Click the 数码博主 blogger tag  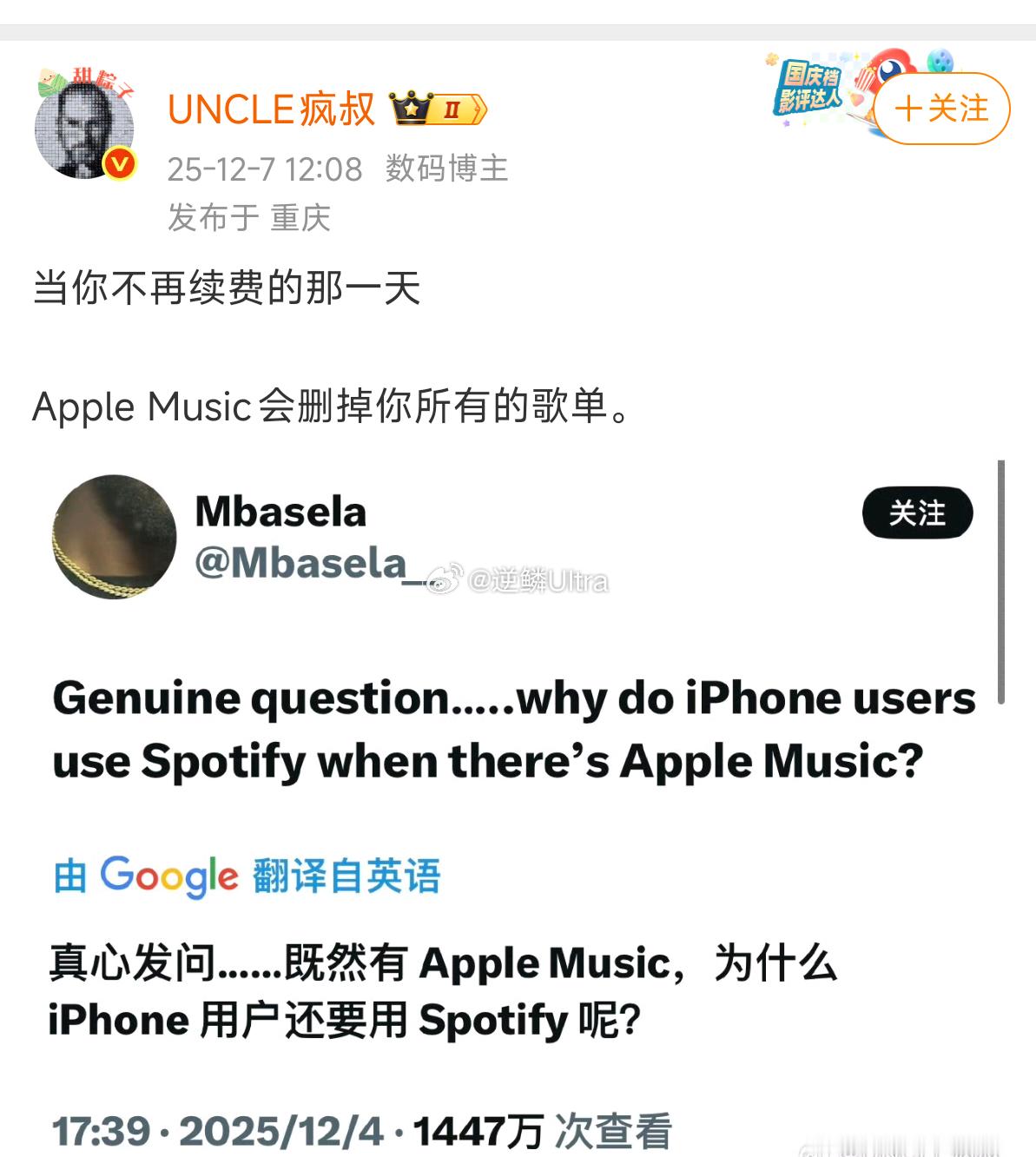pyautogui.click(x=443, y=169)
